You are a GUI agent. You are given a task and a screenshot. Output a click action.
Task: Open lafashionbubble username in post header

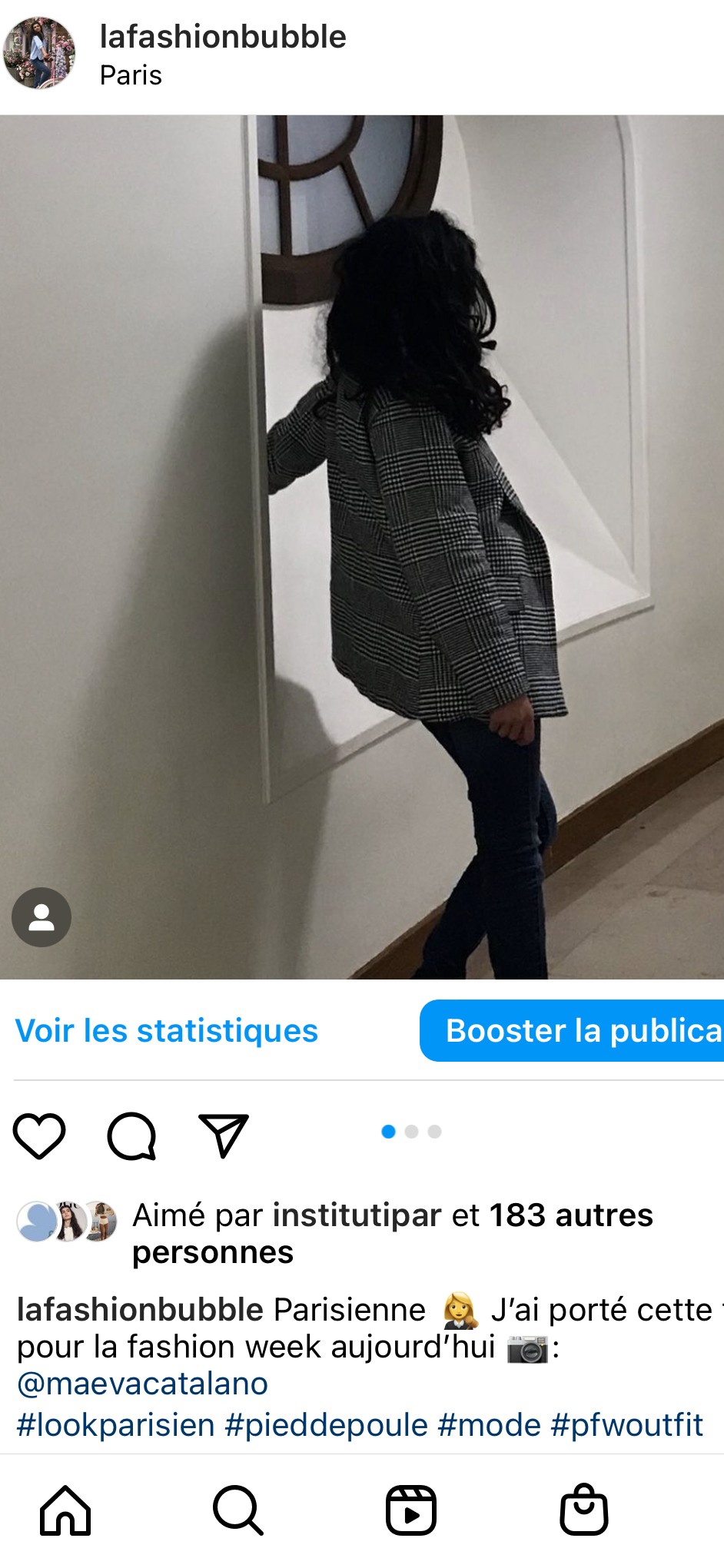point(223,37)
